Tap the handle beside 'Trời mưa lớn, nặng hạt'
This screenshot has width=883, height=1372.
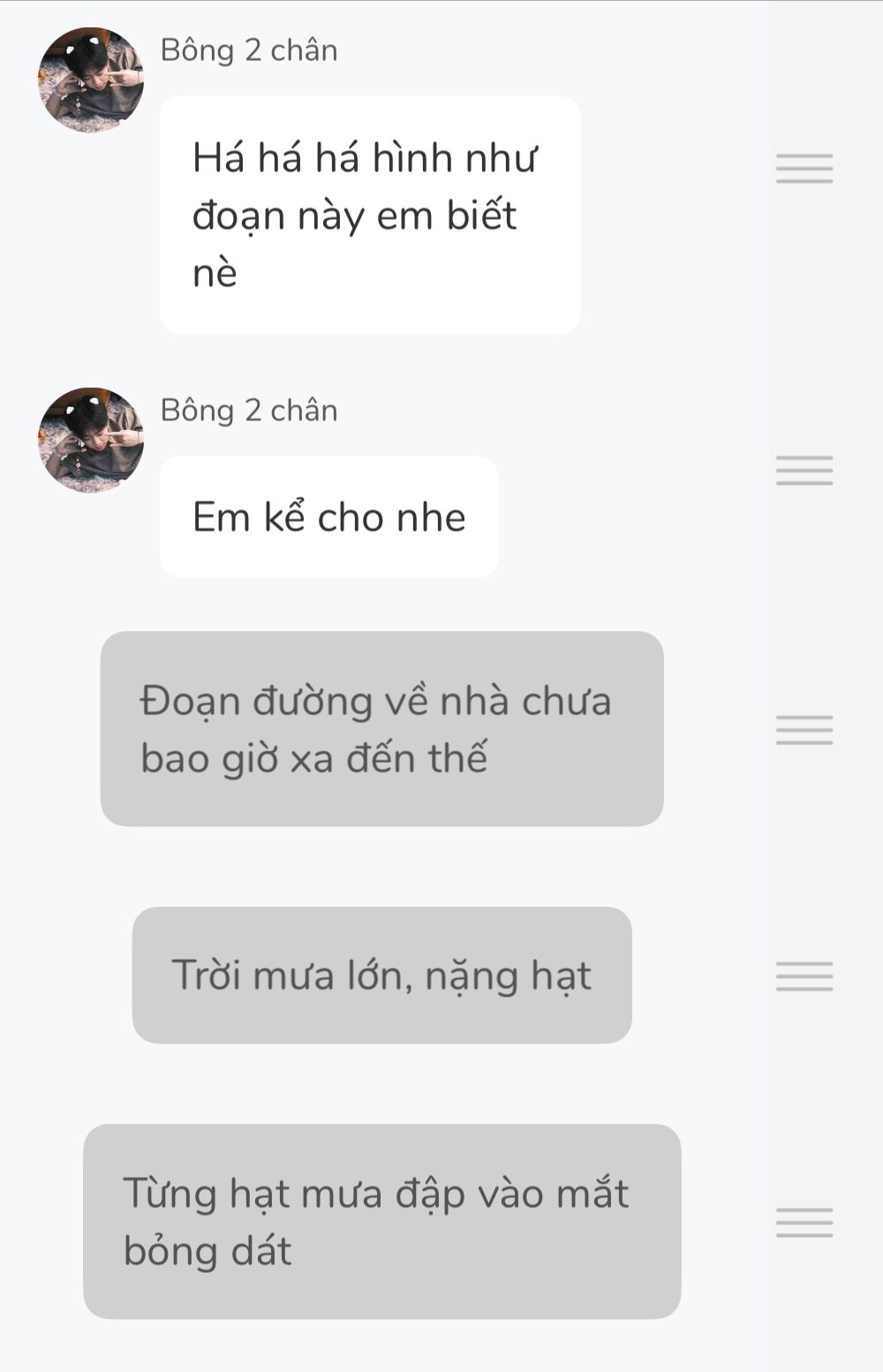coord(804,976)
